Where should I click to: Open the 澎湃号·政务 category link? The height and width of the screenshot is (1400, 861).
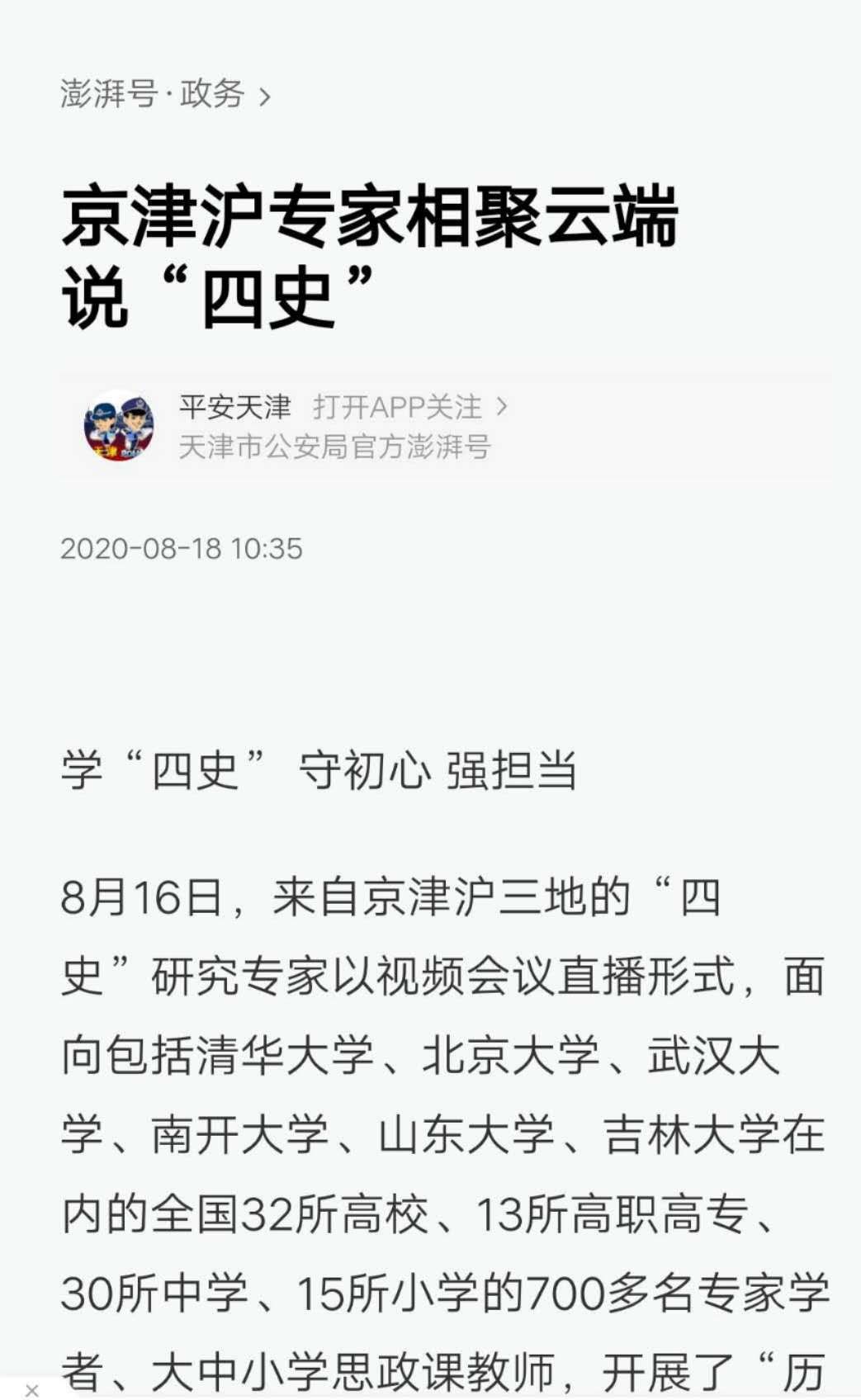point(164,94)
